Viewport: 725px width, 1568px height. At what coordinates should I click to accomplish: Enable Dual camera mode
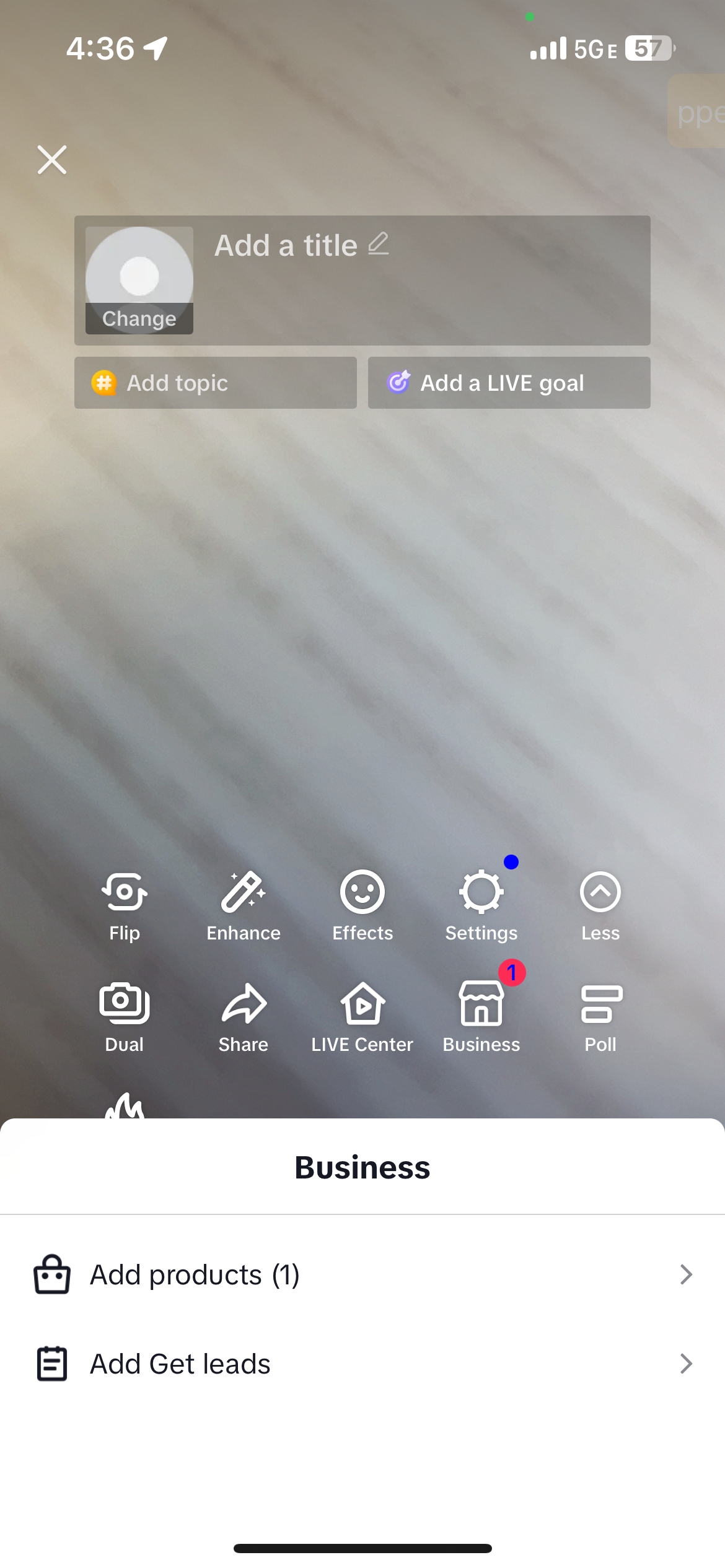click(x=125, y=1016)
